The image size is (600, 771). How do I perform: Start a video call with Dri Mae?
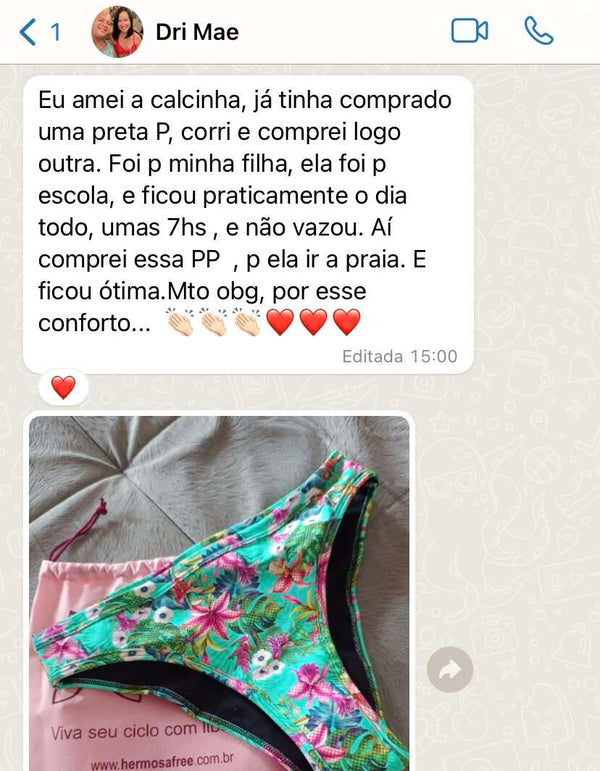(469, 31)
